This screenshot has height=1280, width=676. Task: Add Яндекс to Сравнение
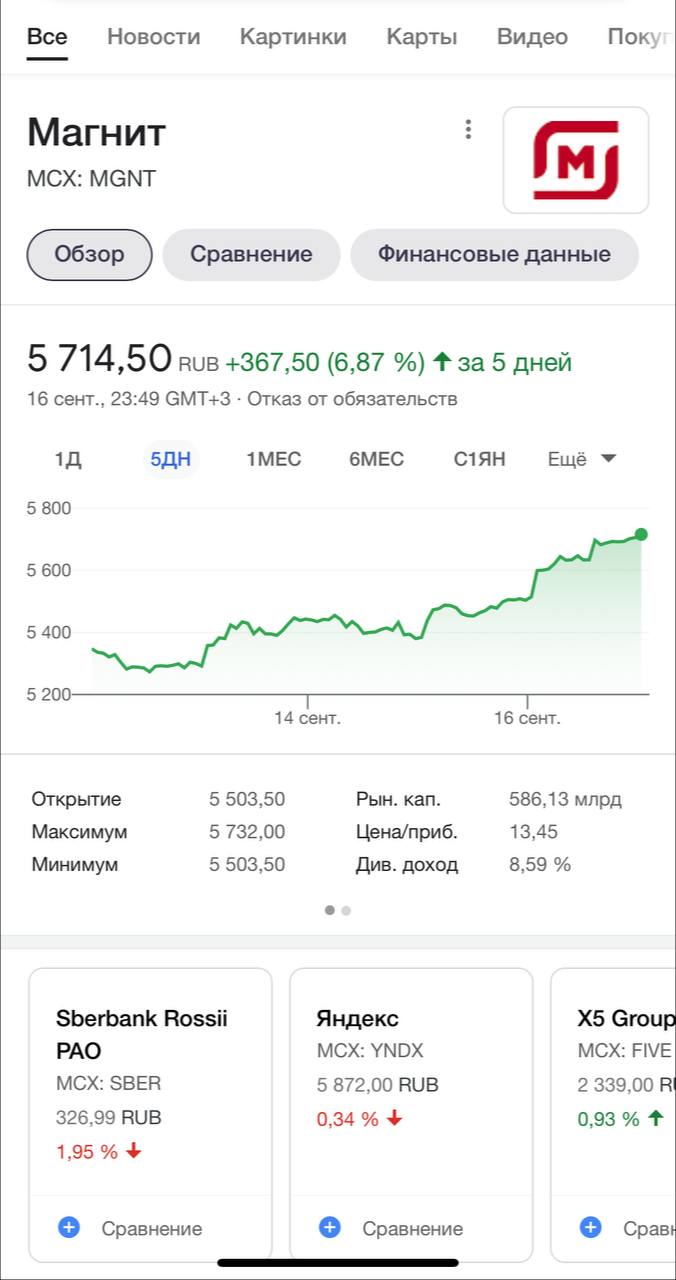pyautogui.click(x=391, y=1228)
